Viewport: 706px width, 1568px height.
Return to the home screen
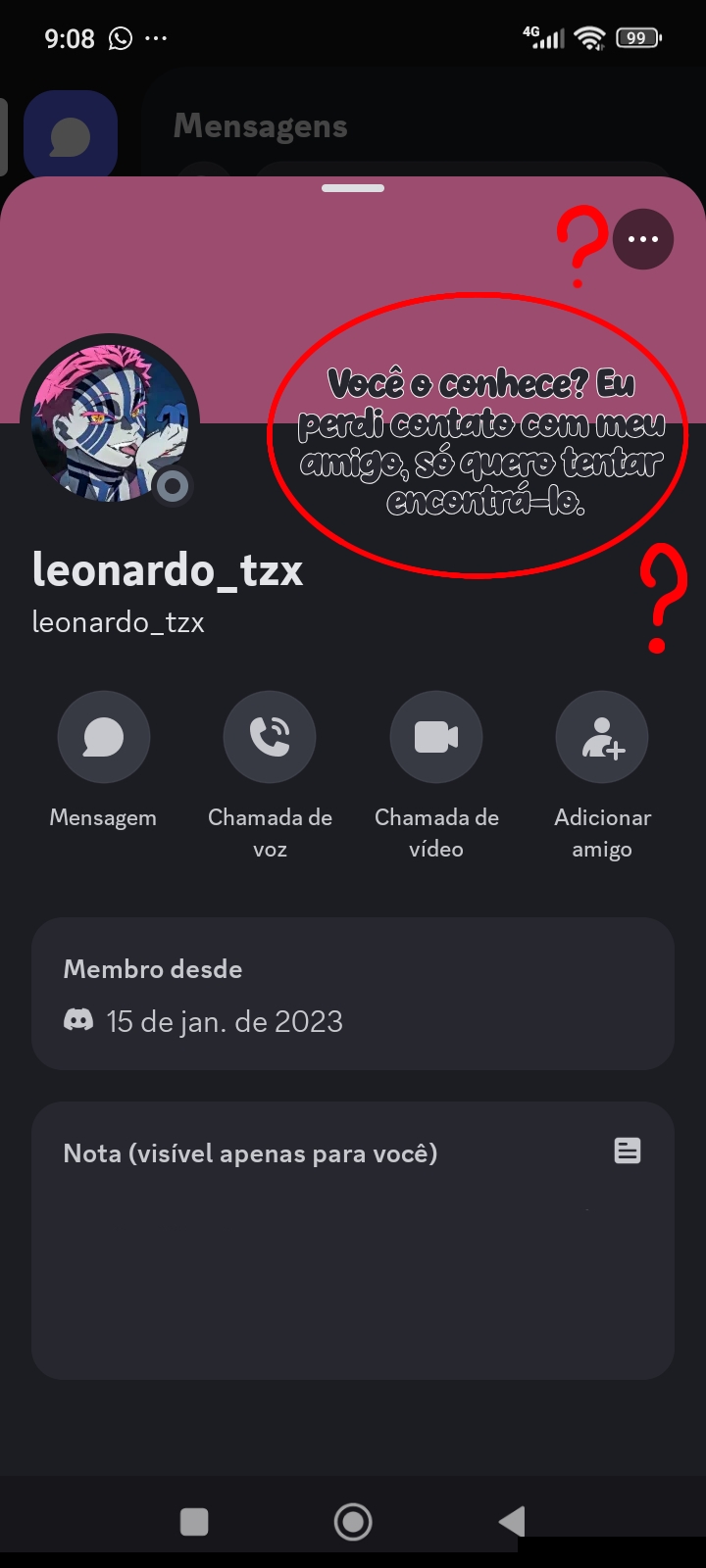(353, 1521)
